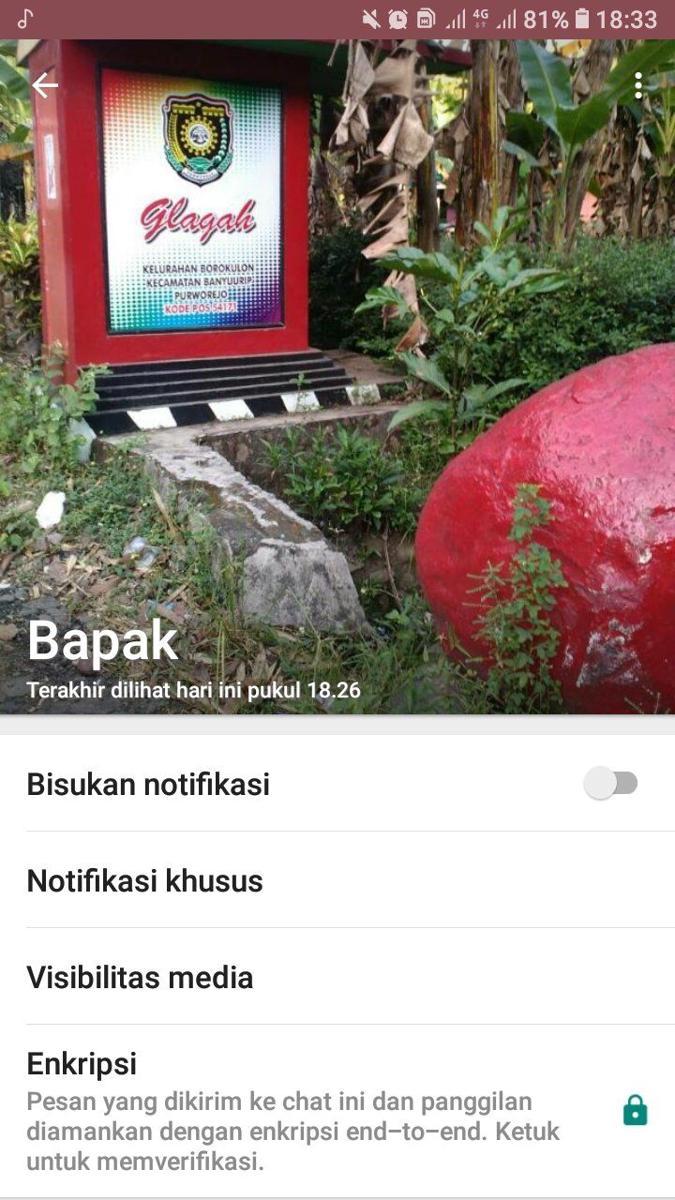
Task: Open the three-dot overflow menu
Action: click(x=638, y=86)
